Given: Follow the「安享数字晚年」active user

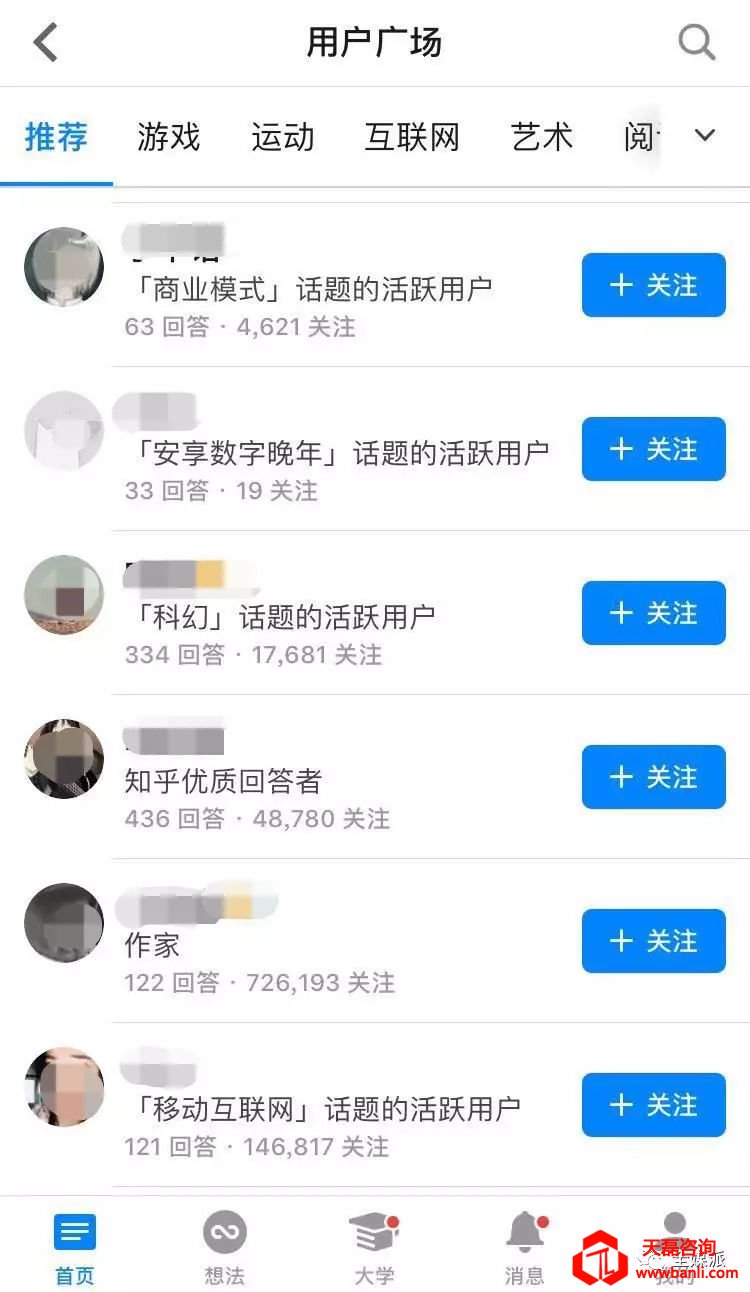Looking at the screenshot, I should [653, 450].
